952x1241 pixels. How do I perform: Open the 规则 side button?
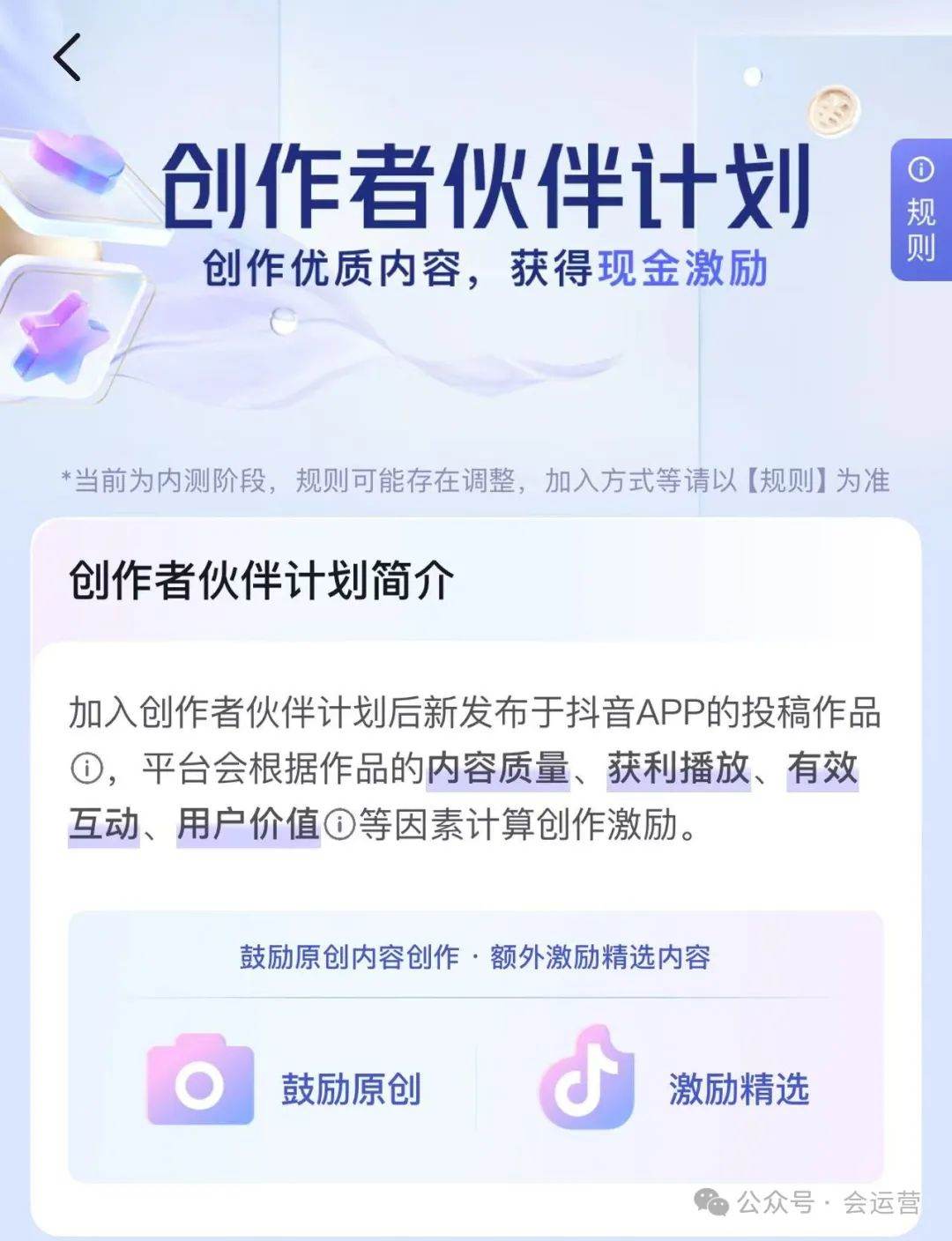pos(921,211)
